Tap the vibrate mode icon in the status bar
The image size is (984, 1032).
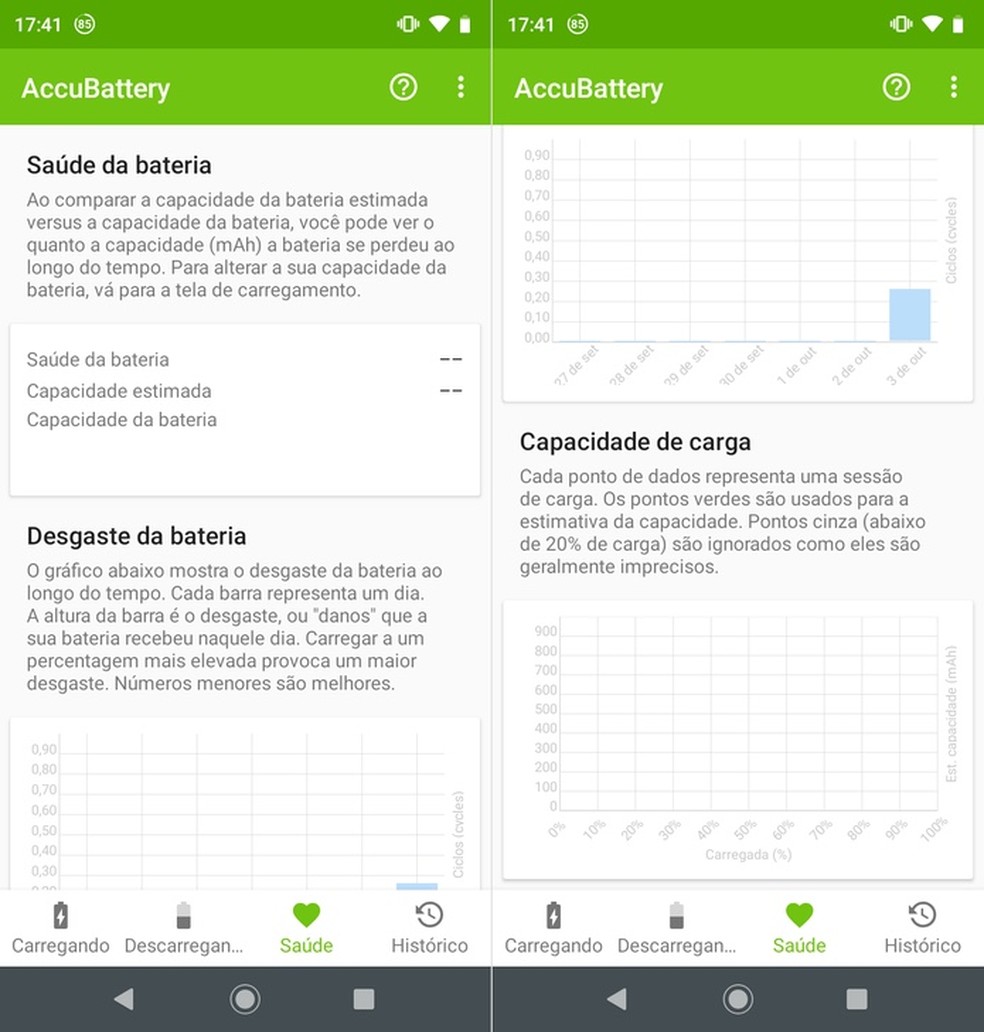408,23
